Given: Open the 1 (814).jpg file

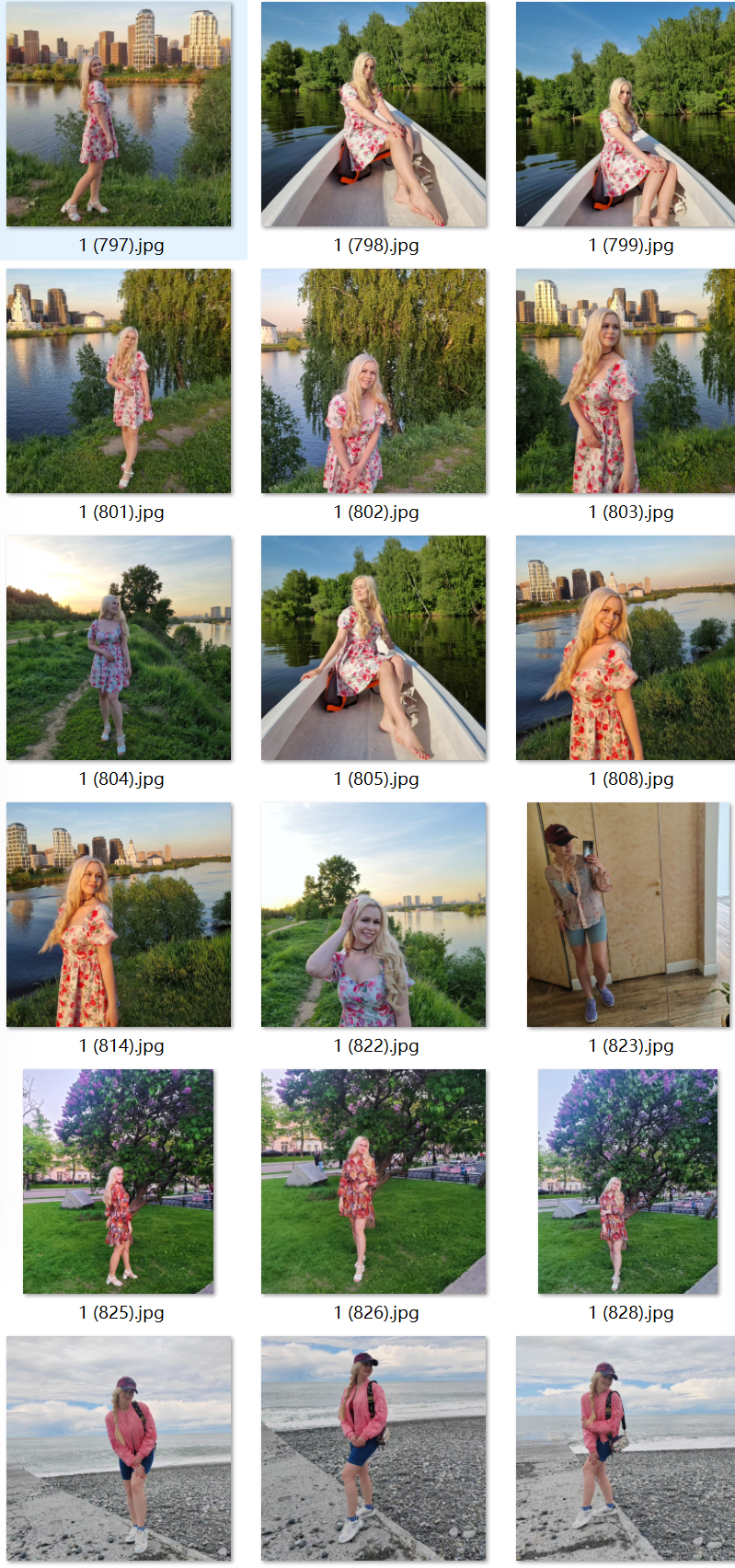Looking at the screenshot, I should (119, 915).
